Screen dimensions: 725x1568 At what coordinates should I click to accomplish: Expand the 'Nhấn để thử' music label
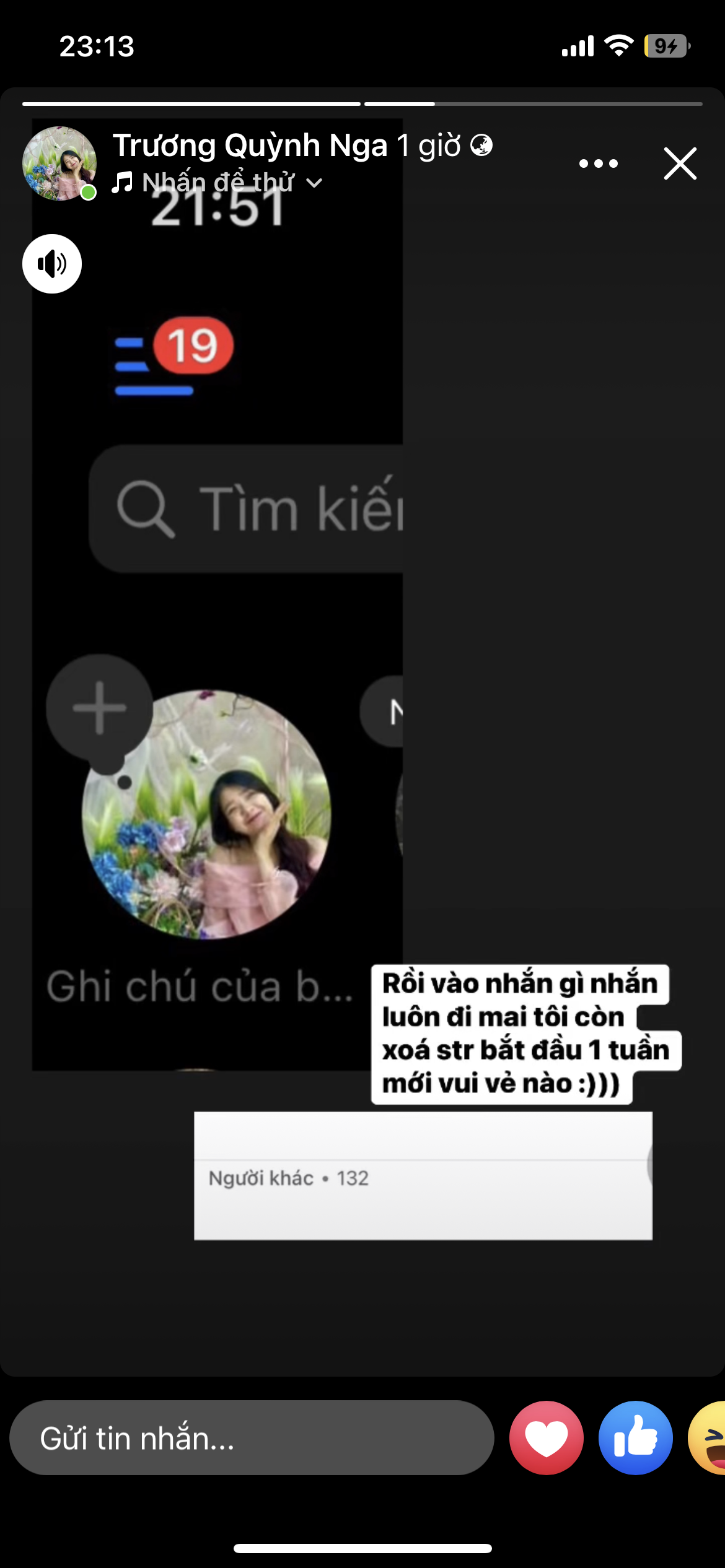217,183
